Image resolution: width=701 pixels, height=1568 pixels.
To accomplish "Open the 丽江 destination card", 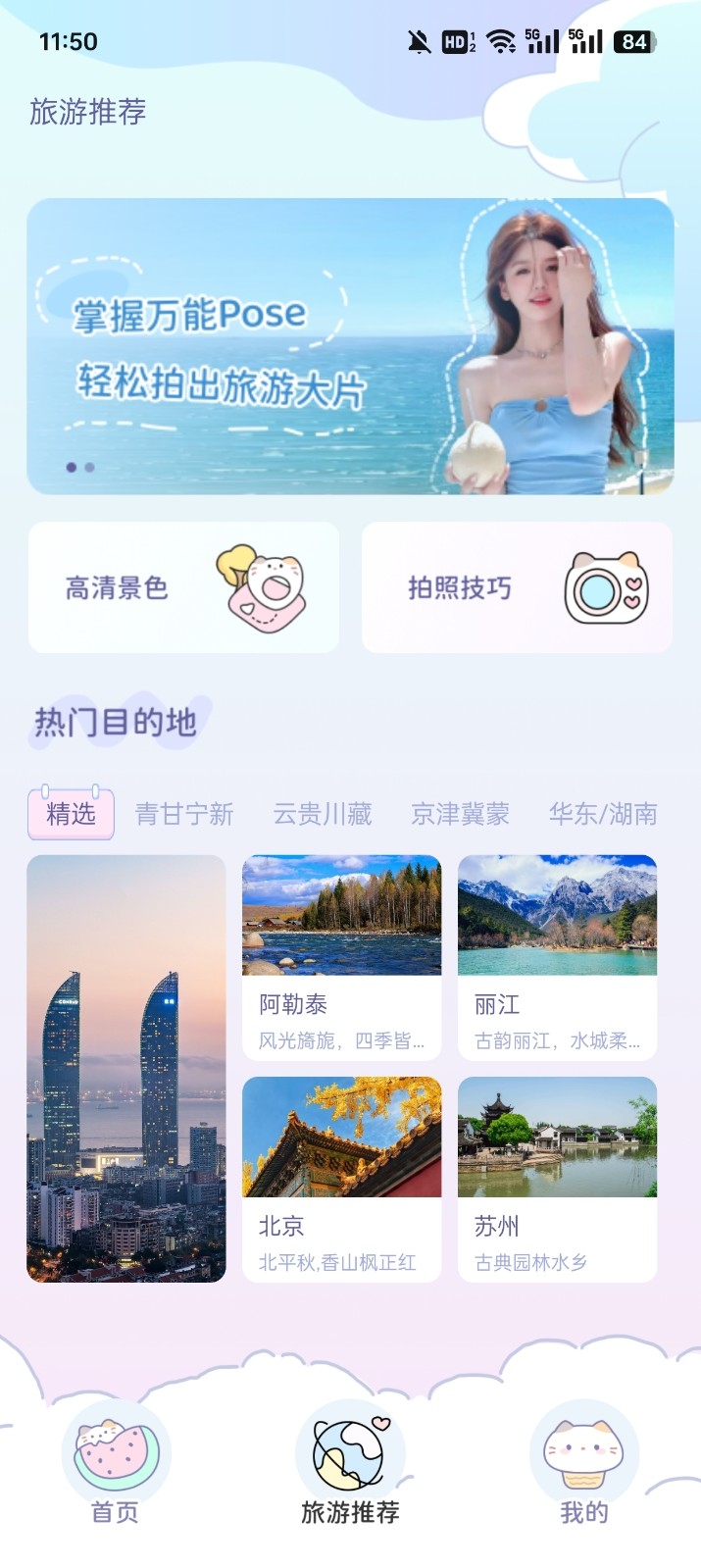I will tap(558, 958).
